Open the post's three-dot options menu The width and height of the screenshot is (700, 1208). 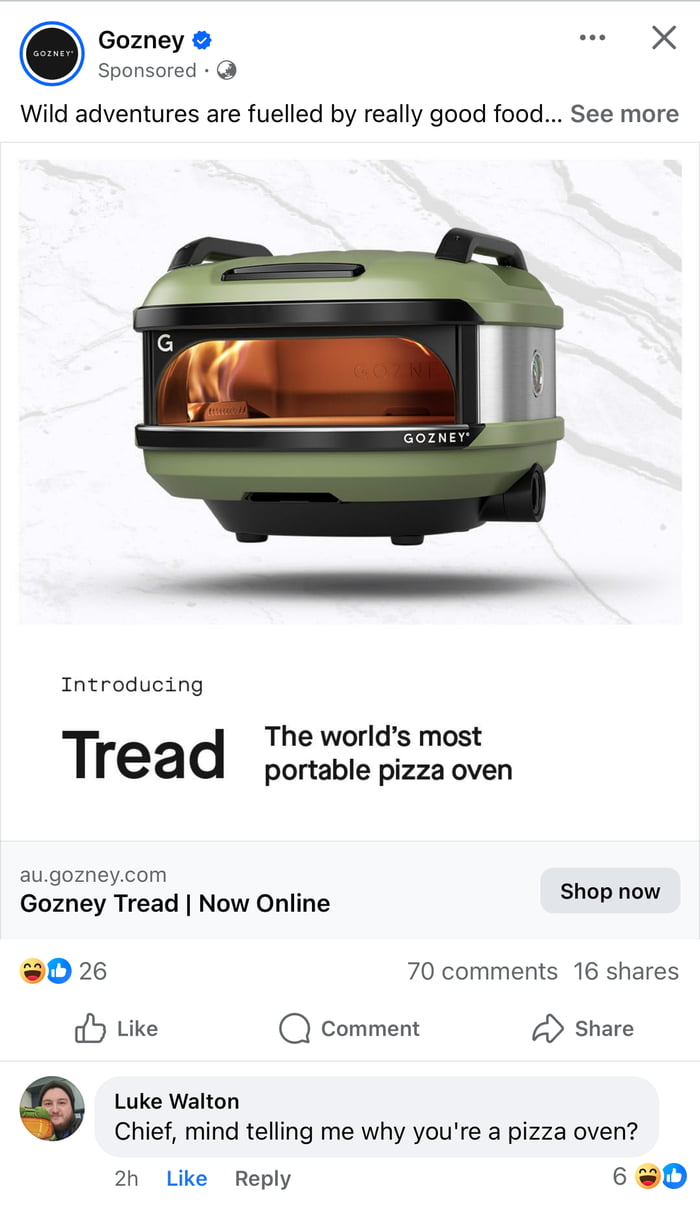[x=592, y=38]
